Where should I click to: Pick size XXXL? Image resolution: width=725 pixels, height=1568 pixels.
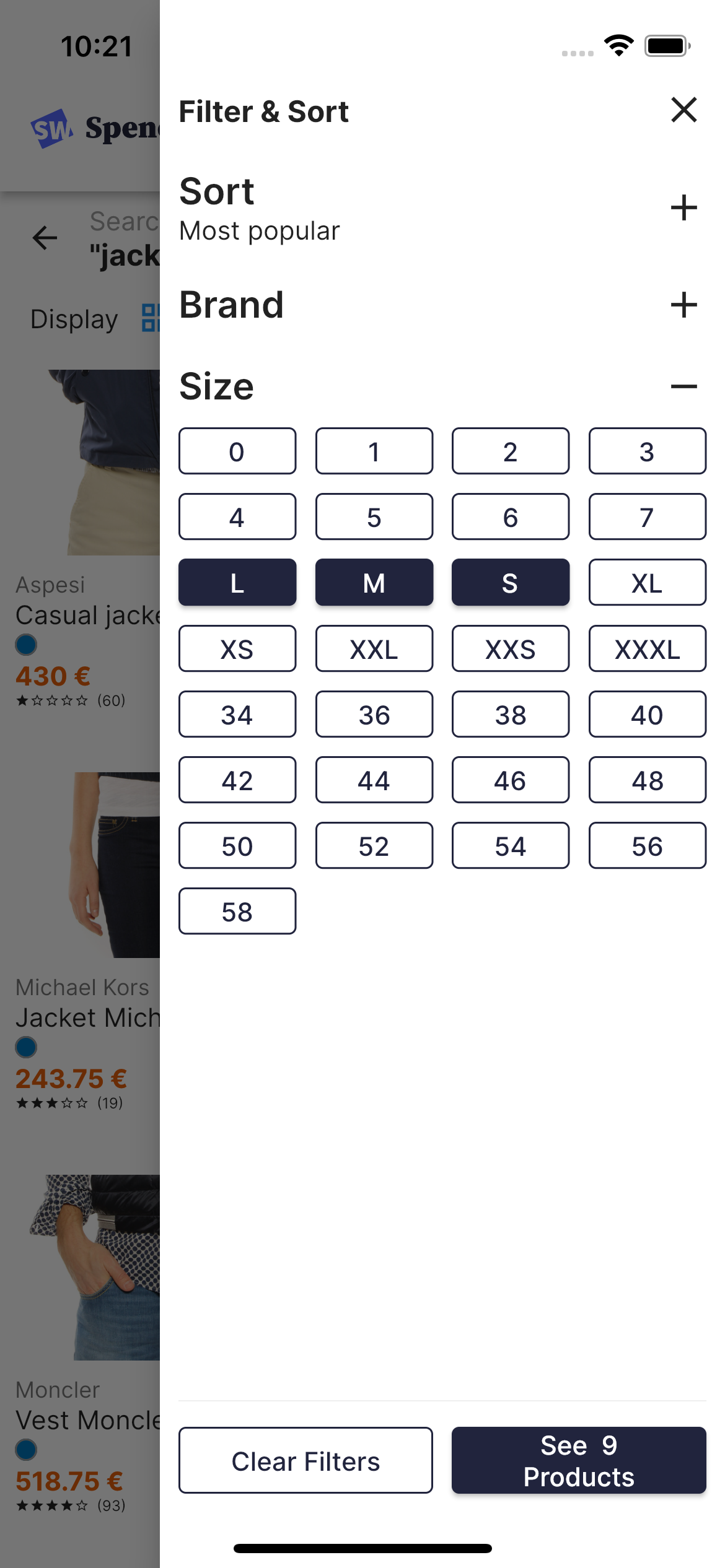tap(647, 648)
